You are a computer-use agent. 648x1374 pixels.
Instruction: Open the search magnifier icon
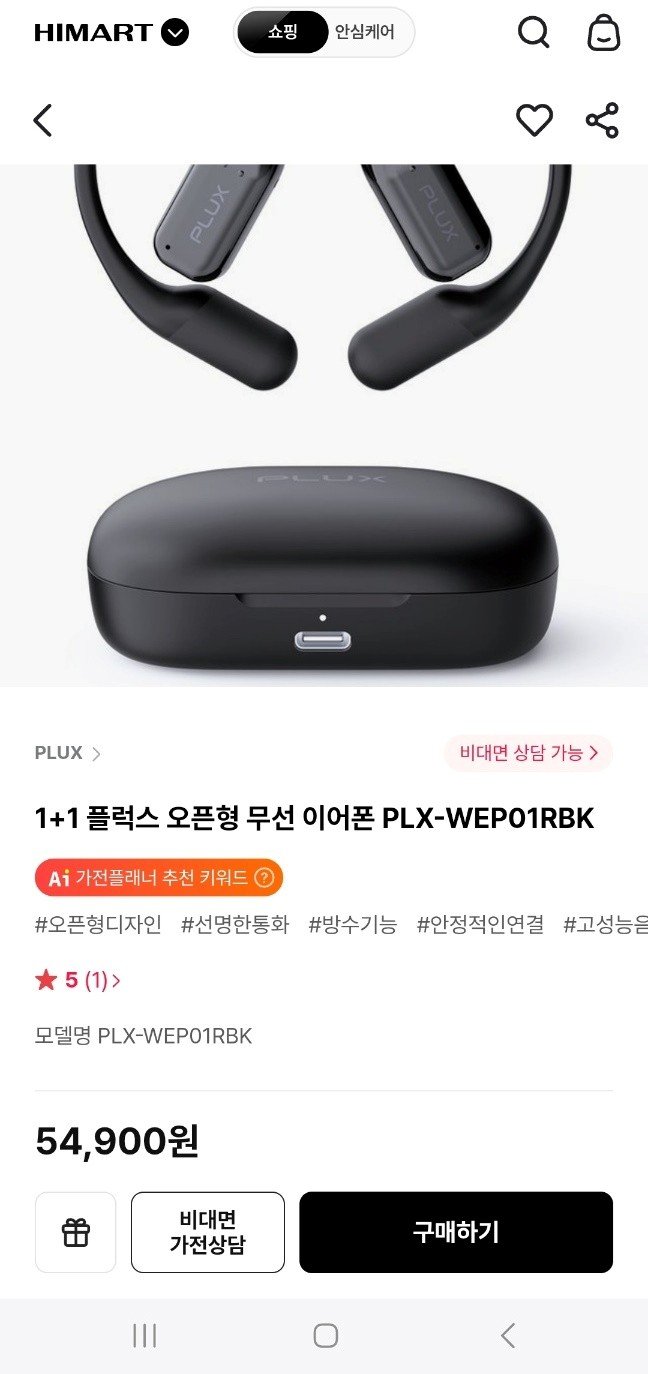(533, 33)
